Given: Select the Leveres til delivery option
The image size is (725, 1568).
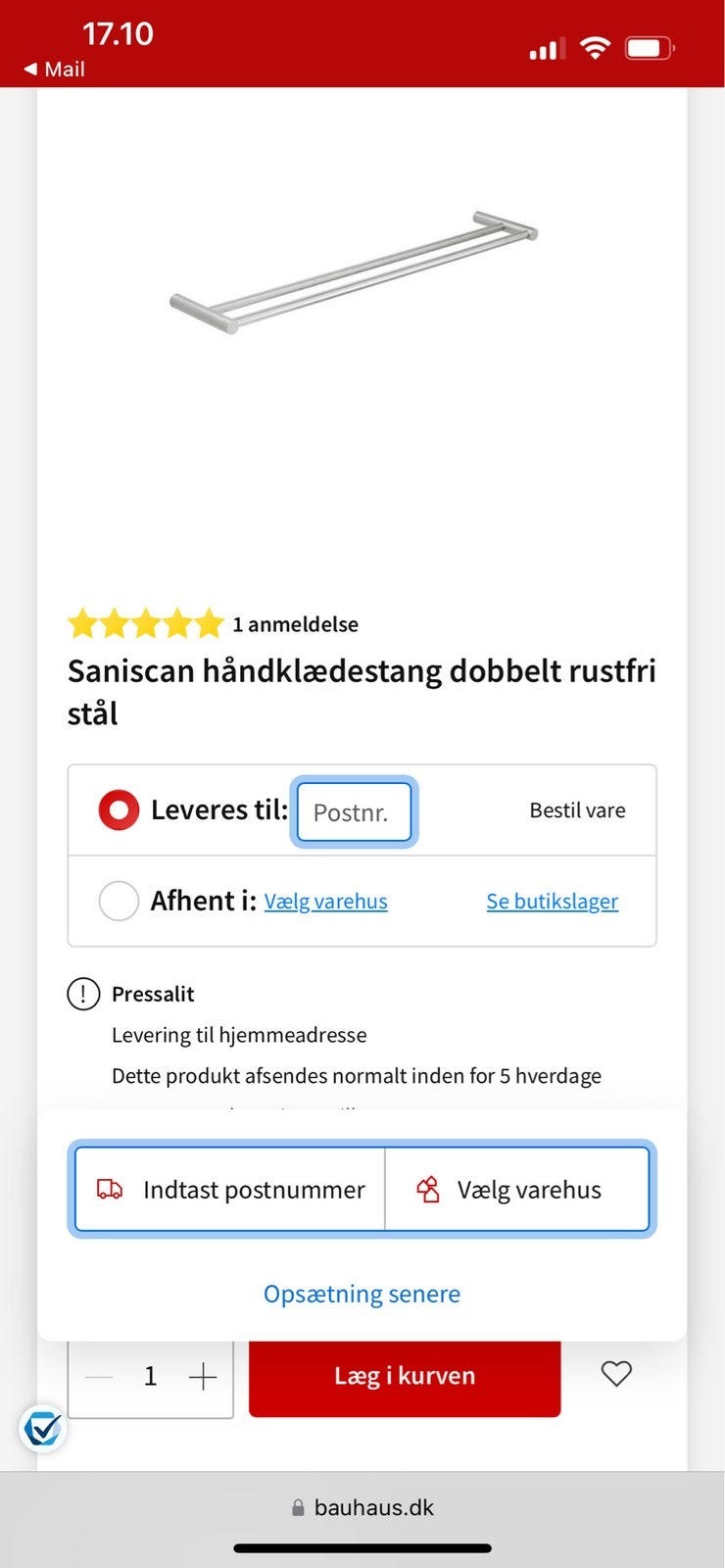Looking at the screenshot, I should click(119, 809).
